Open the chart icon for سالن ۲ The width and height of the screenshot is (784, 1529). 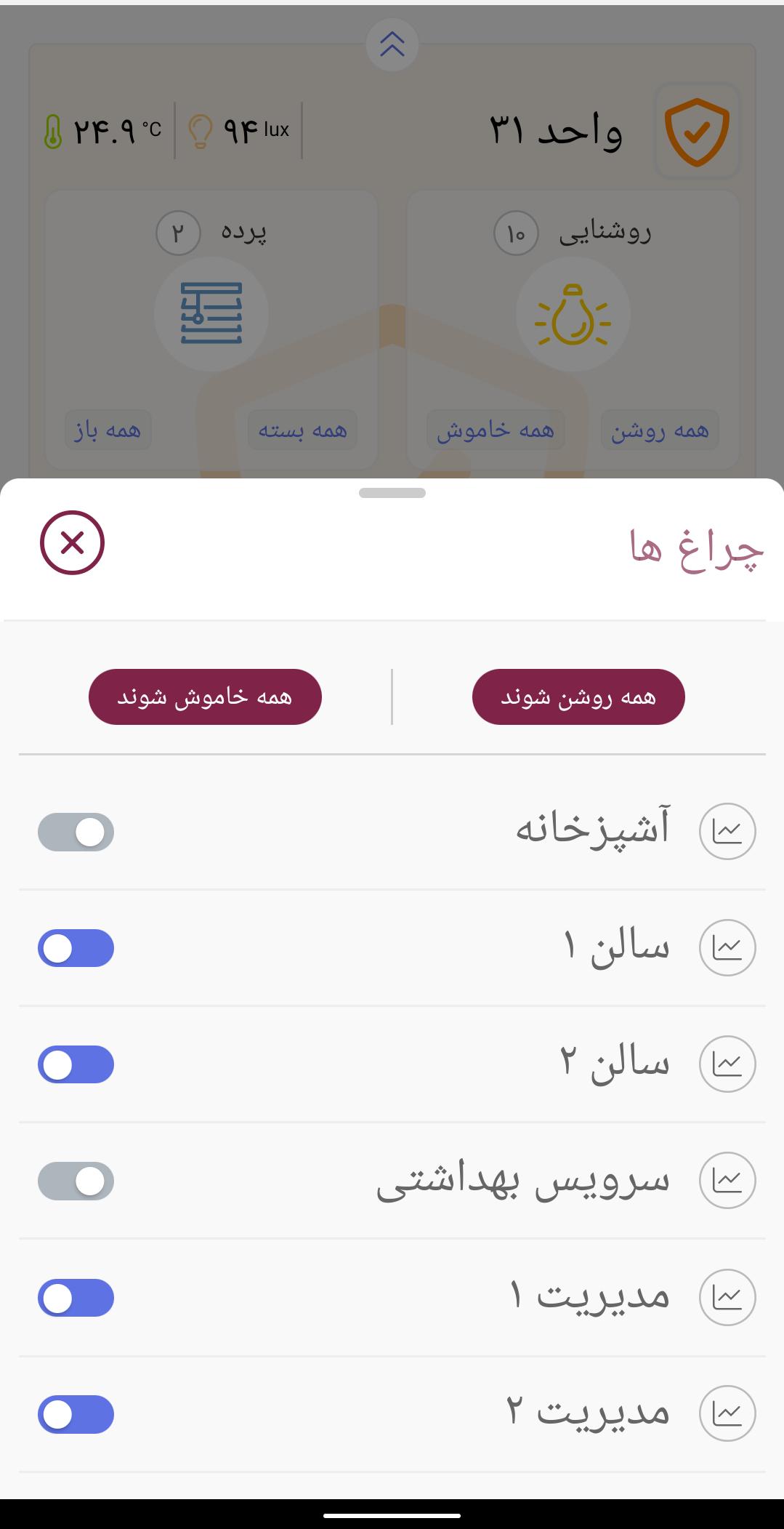click(x=727, y=1064)
